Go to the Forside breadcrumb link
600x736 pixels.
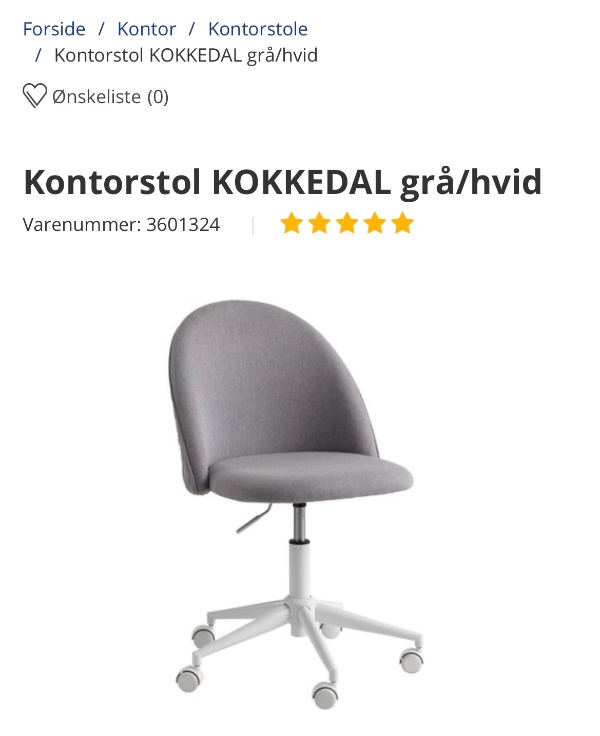(x=54, y=29)
